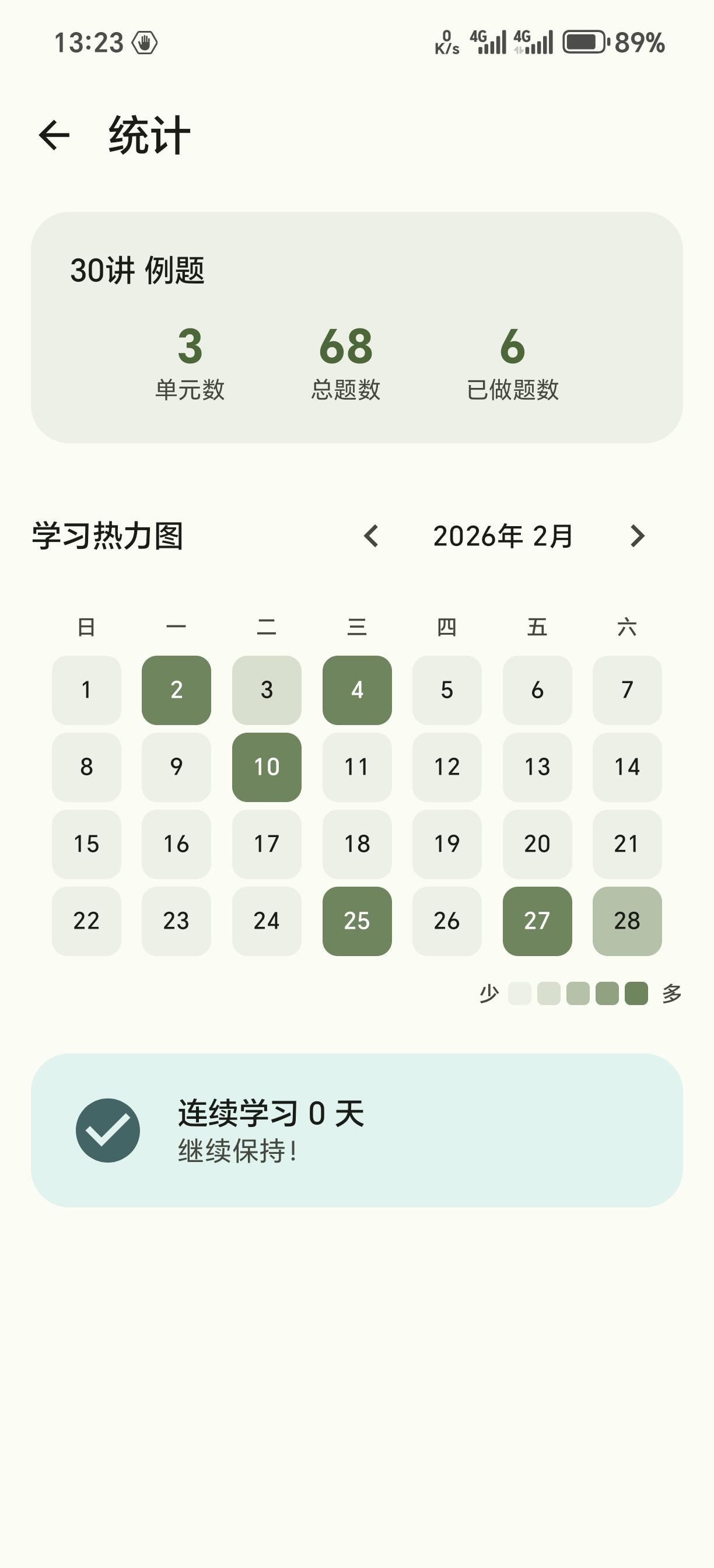Tap day 4 in the calendar

[356, 689]
